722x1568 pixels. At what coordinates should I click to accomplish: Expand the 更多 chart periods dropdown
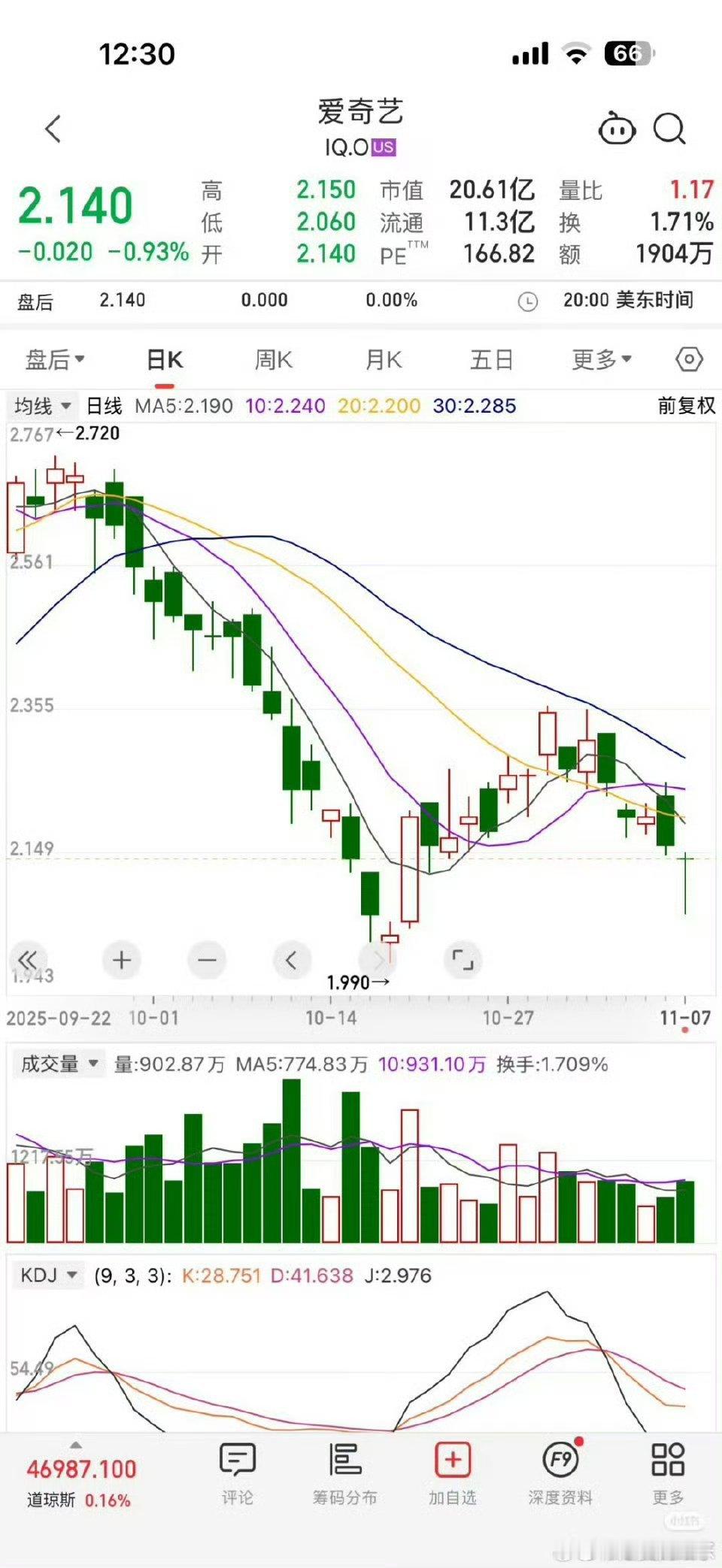click(x=602, y=360)
